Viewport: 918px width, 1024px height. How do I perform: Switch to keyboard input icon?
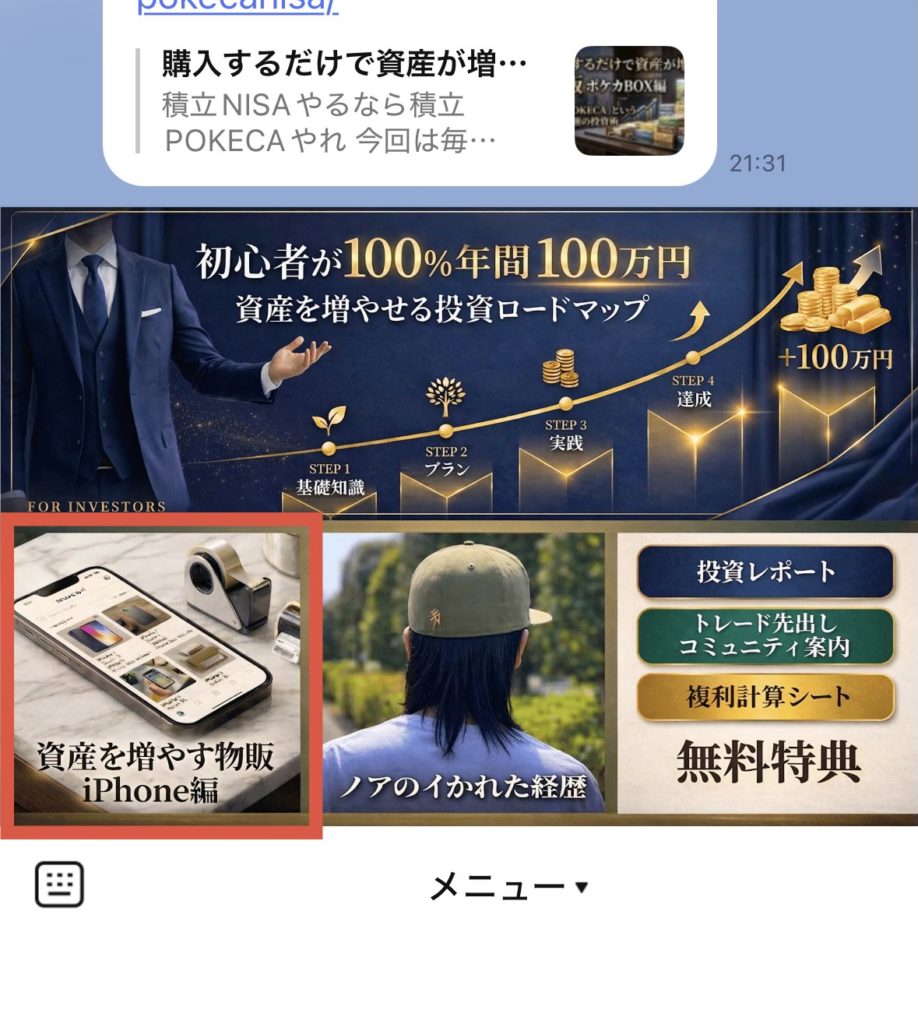59,885
